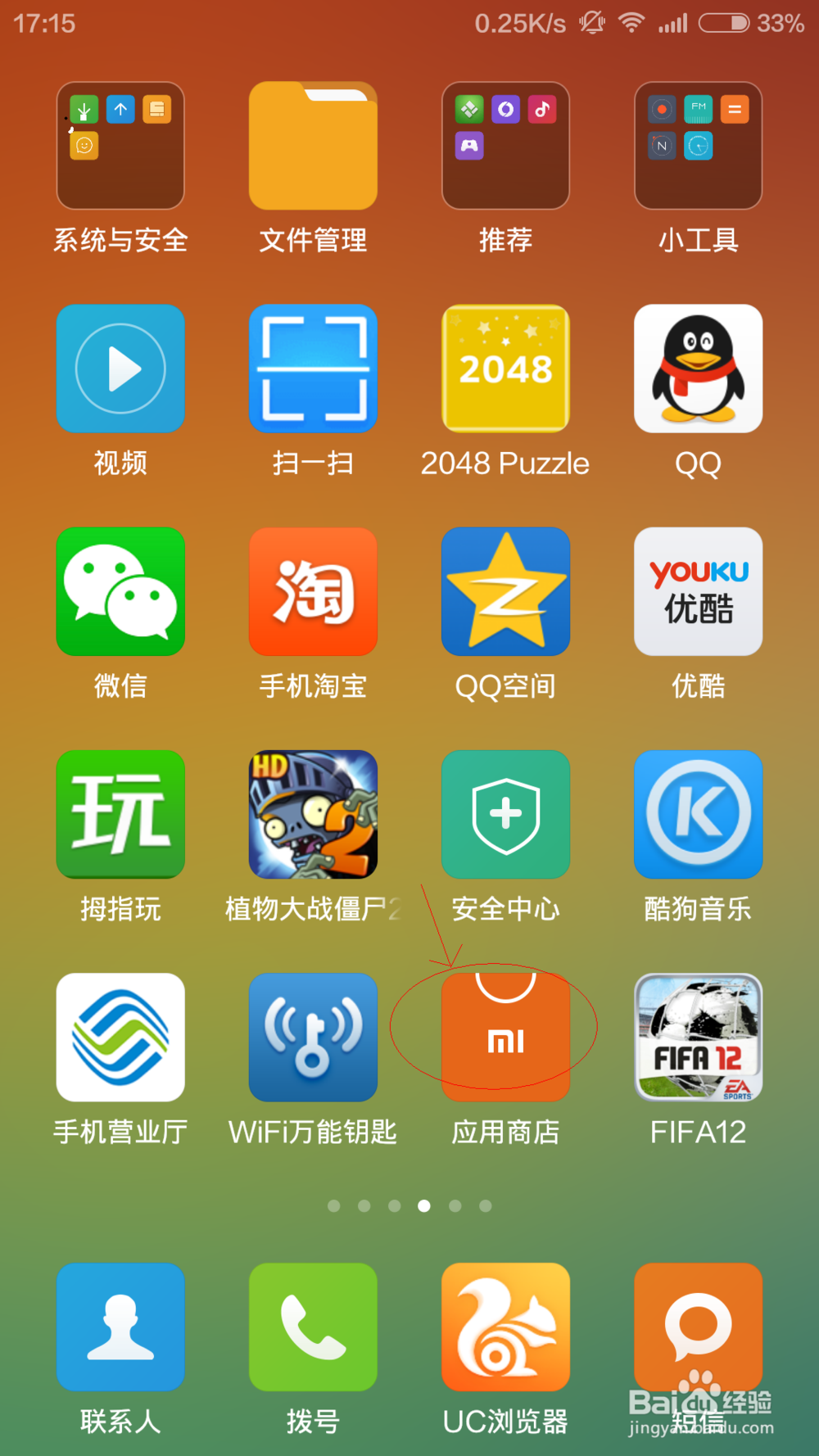Open the 安全中心 security center
The image size is (819, 1456).
(x=505, y=814)
